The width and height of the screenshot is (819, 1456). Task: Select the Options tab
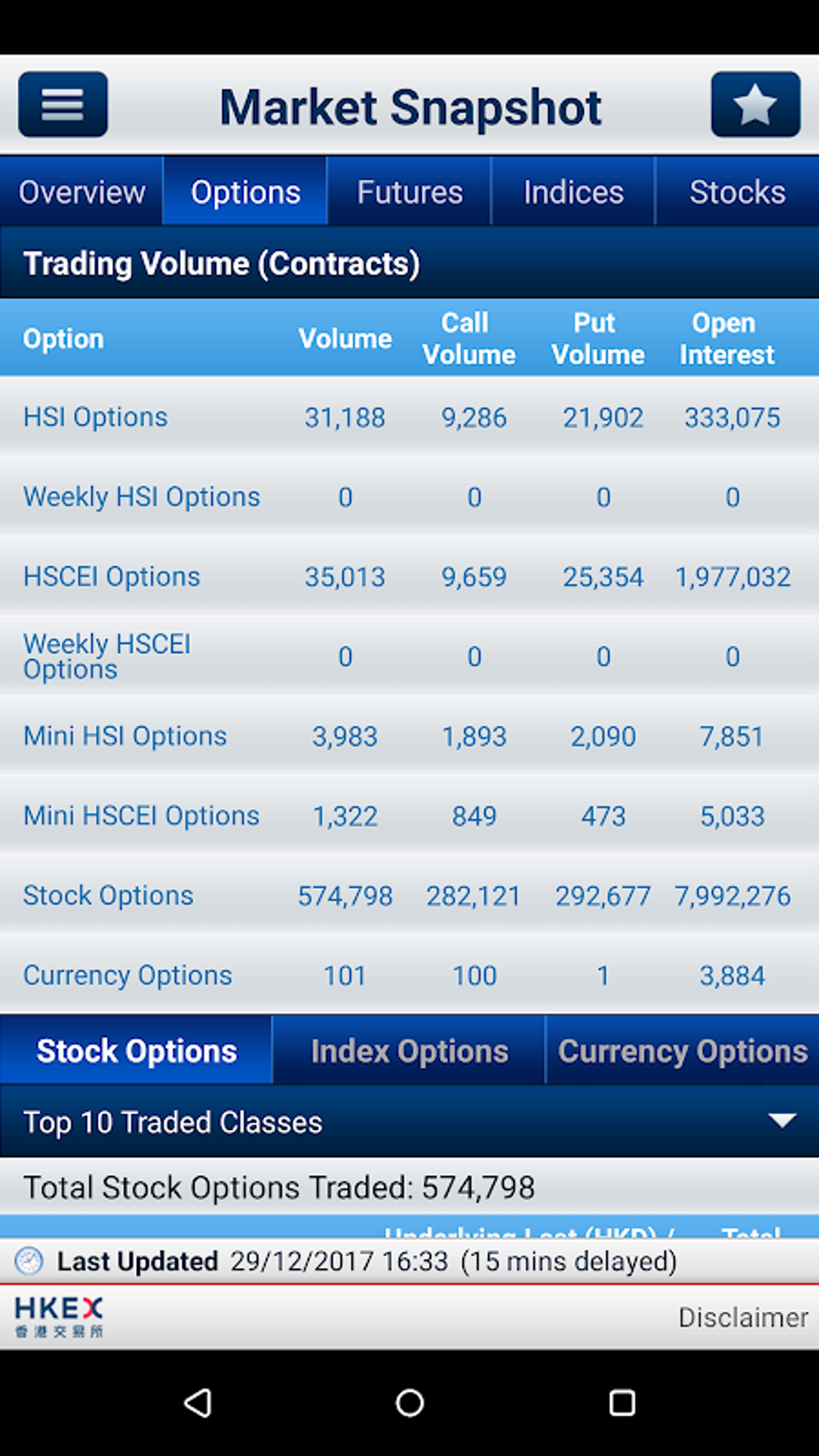[246, 193]
